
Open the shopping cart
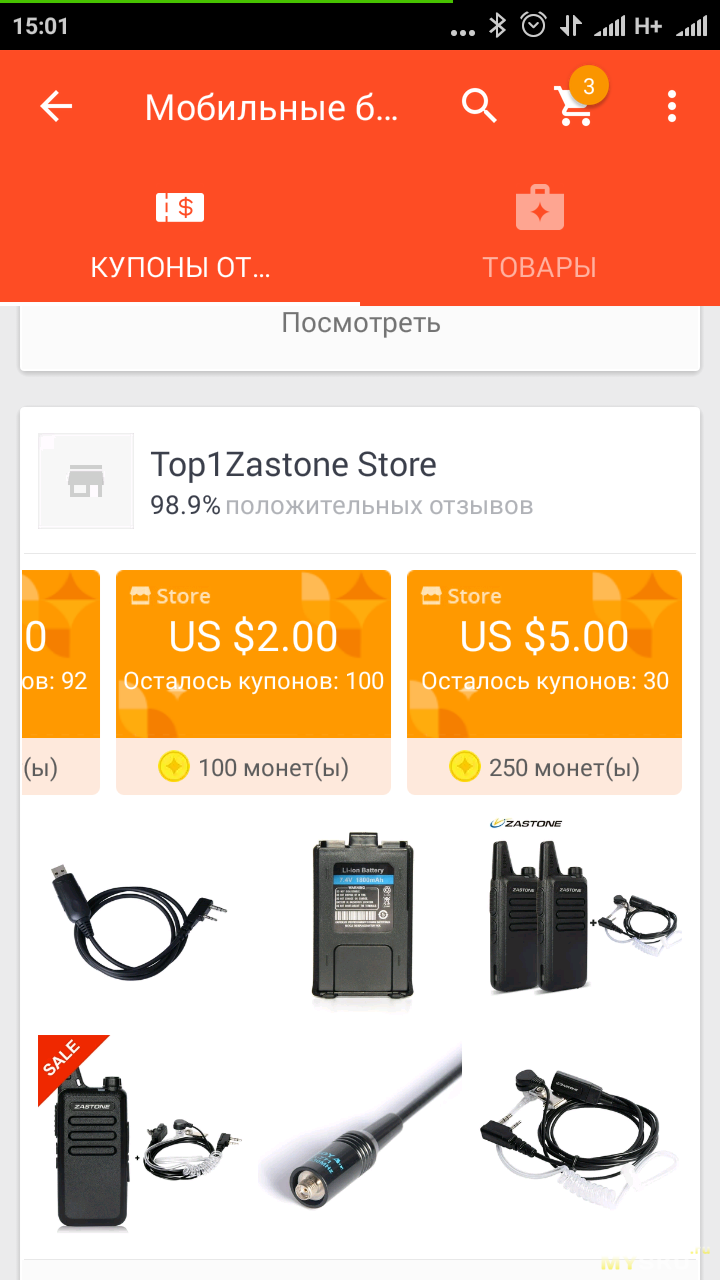[x=575, y=106]
